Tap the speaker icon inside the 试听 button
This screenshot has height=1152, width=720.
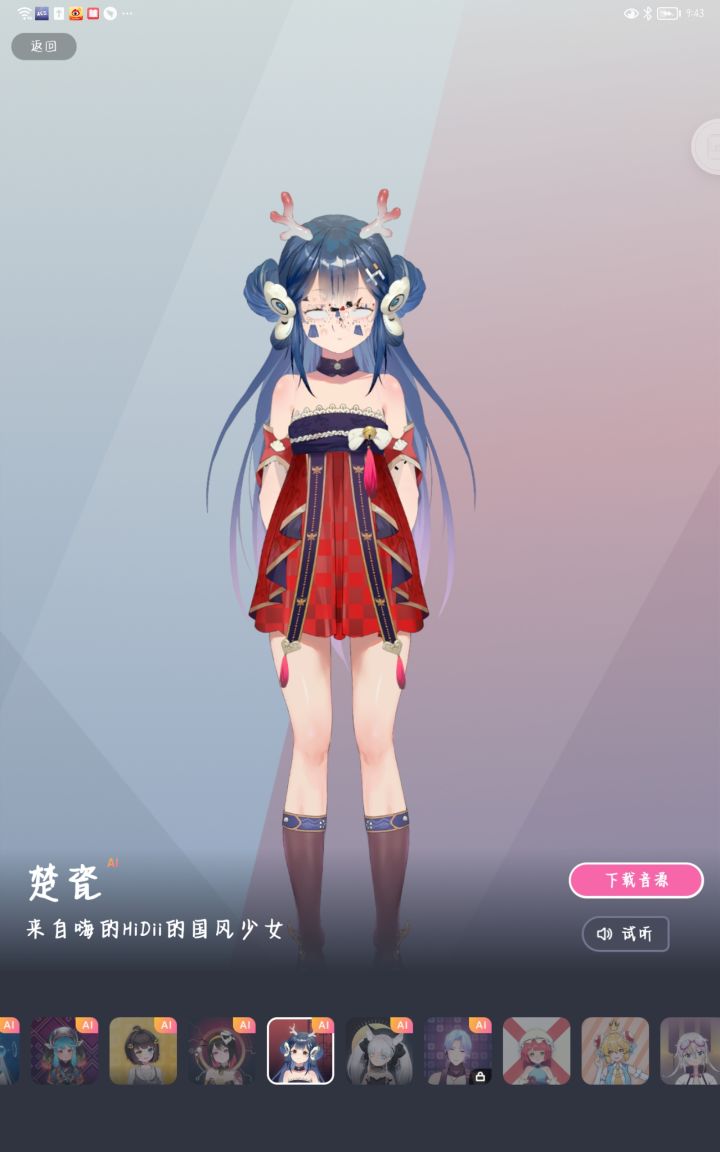point(603,934)
